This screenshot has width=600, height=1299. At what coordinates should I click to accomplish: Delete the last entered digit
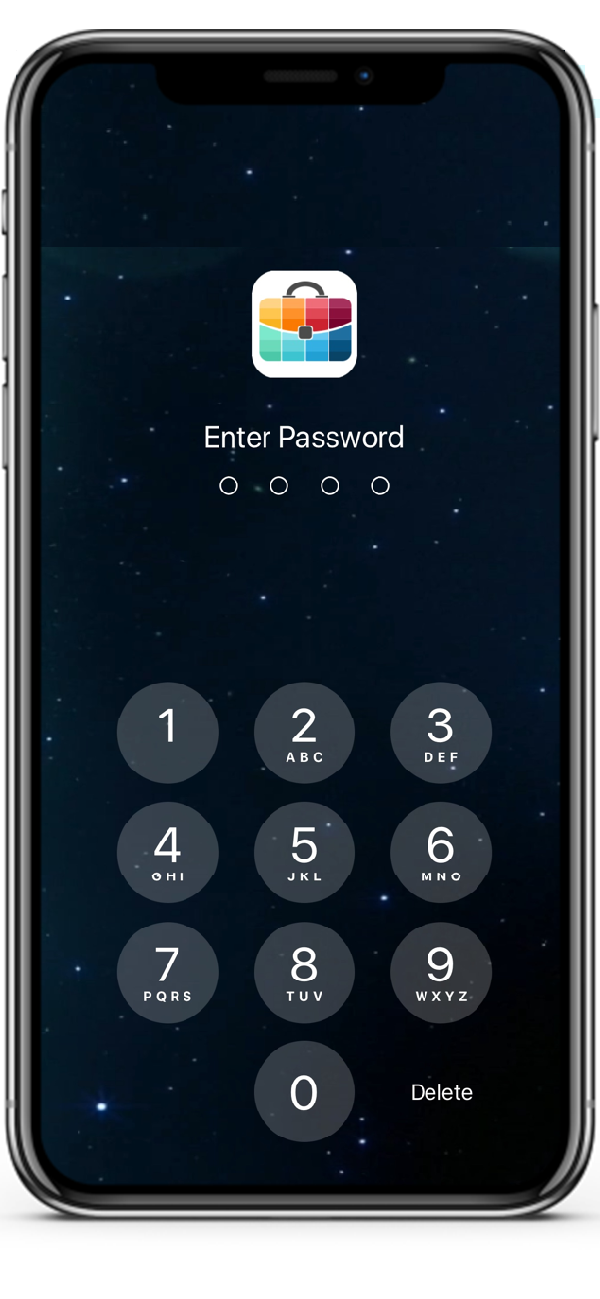[x=441, y=1093]
